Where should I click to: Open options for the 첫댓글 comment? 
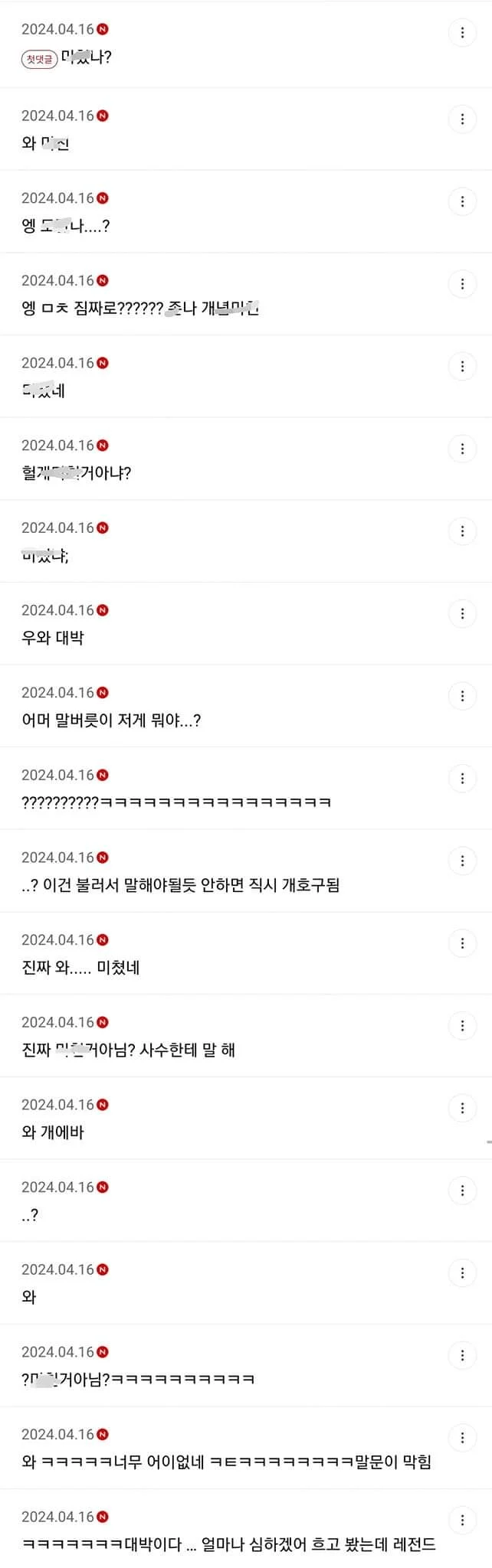pyautogui.click(x=462, y=33)
